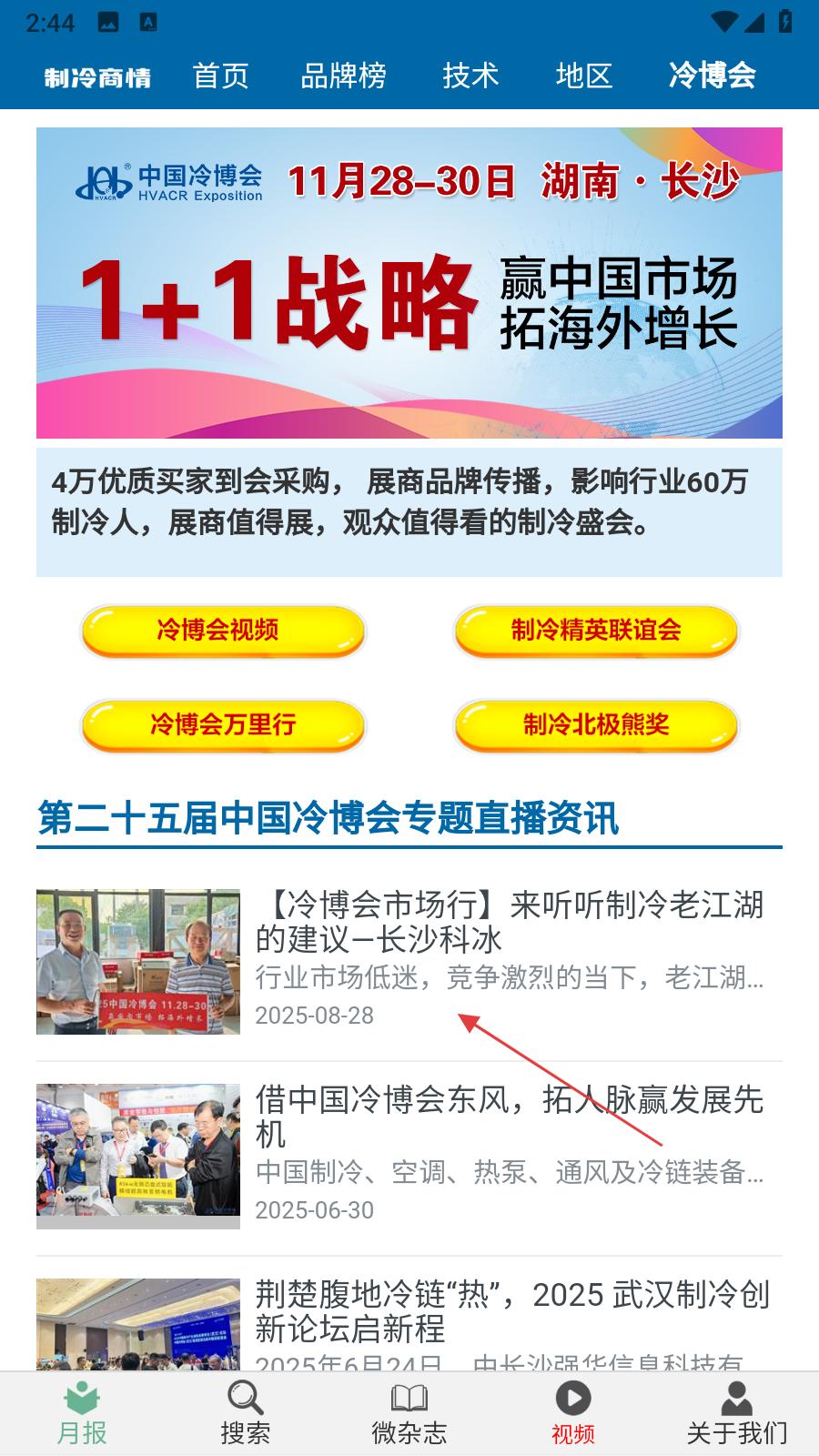The height and width of the screenshot is (1456, 819).
Task: Open 冷博会万里行 button
Action: (223, 725)
